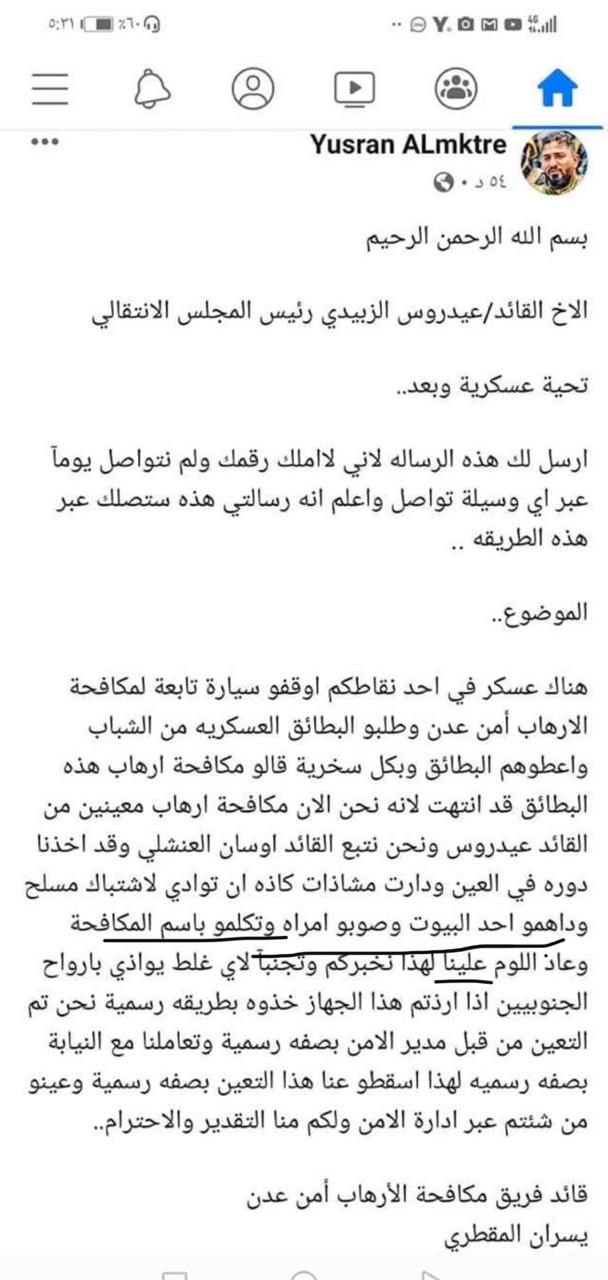This screenshot has width=608, height=1280.
Task: Switch to the Watch videos tab
Action: click(354, 89)
